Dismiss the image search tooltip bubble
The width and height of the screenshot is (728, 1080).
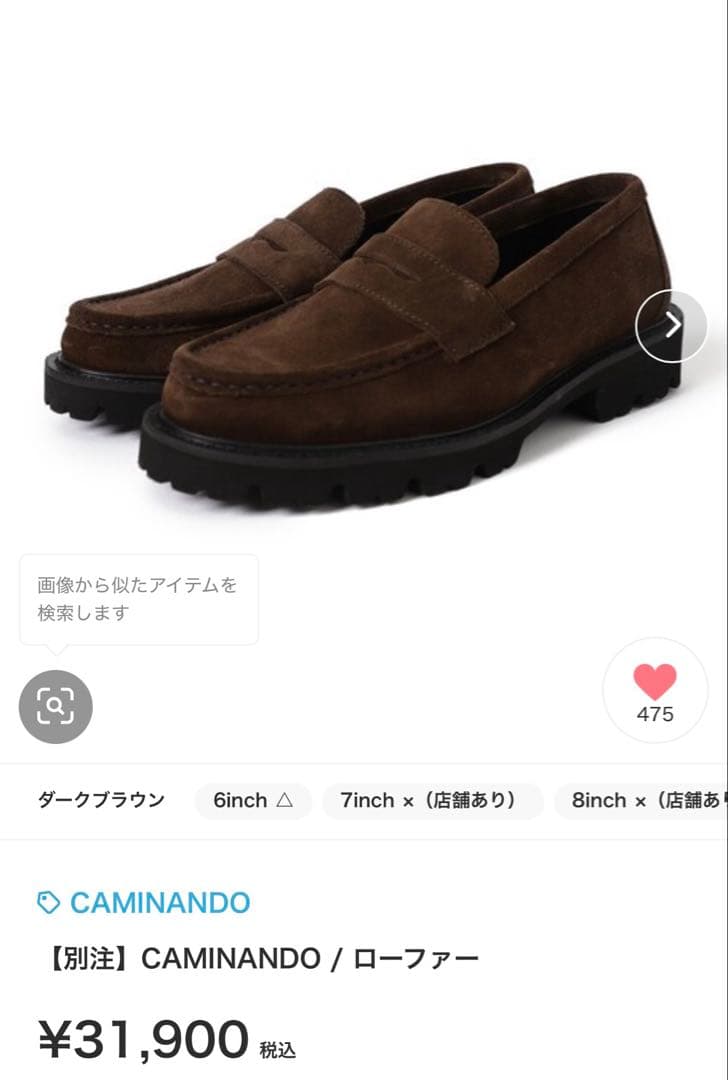tap(138, 598)
